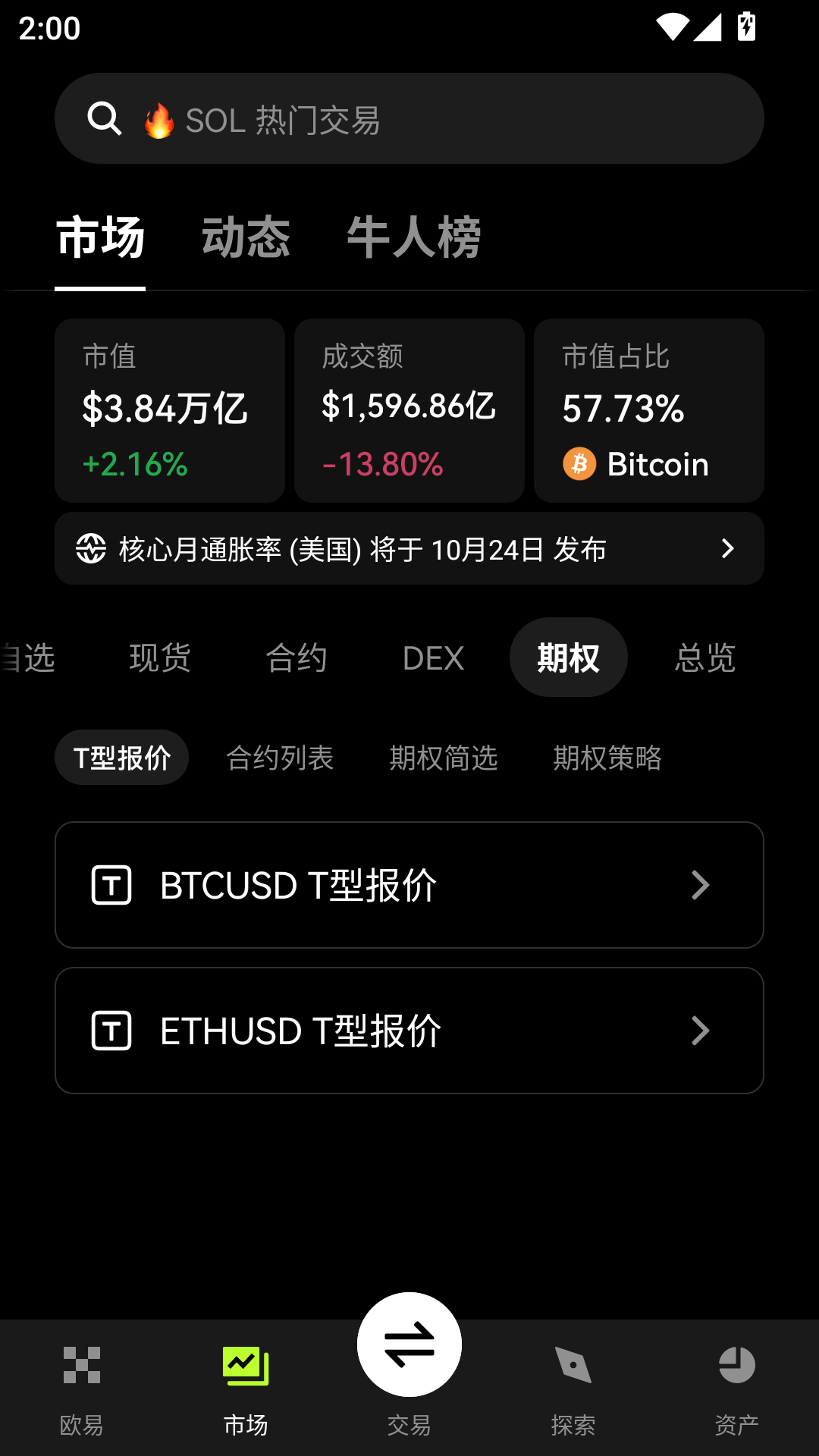Open ETHUSD T型报价 via its chevron
This screenshot has height=1456, width=819.
700,1030
